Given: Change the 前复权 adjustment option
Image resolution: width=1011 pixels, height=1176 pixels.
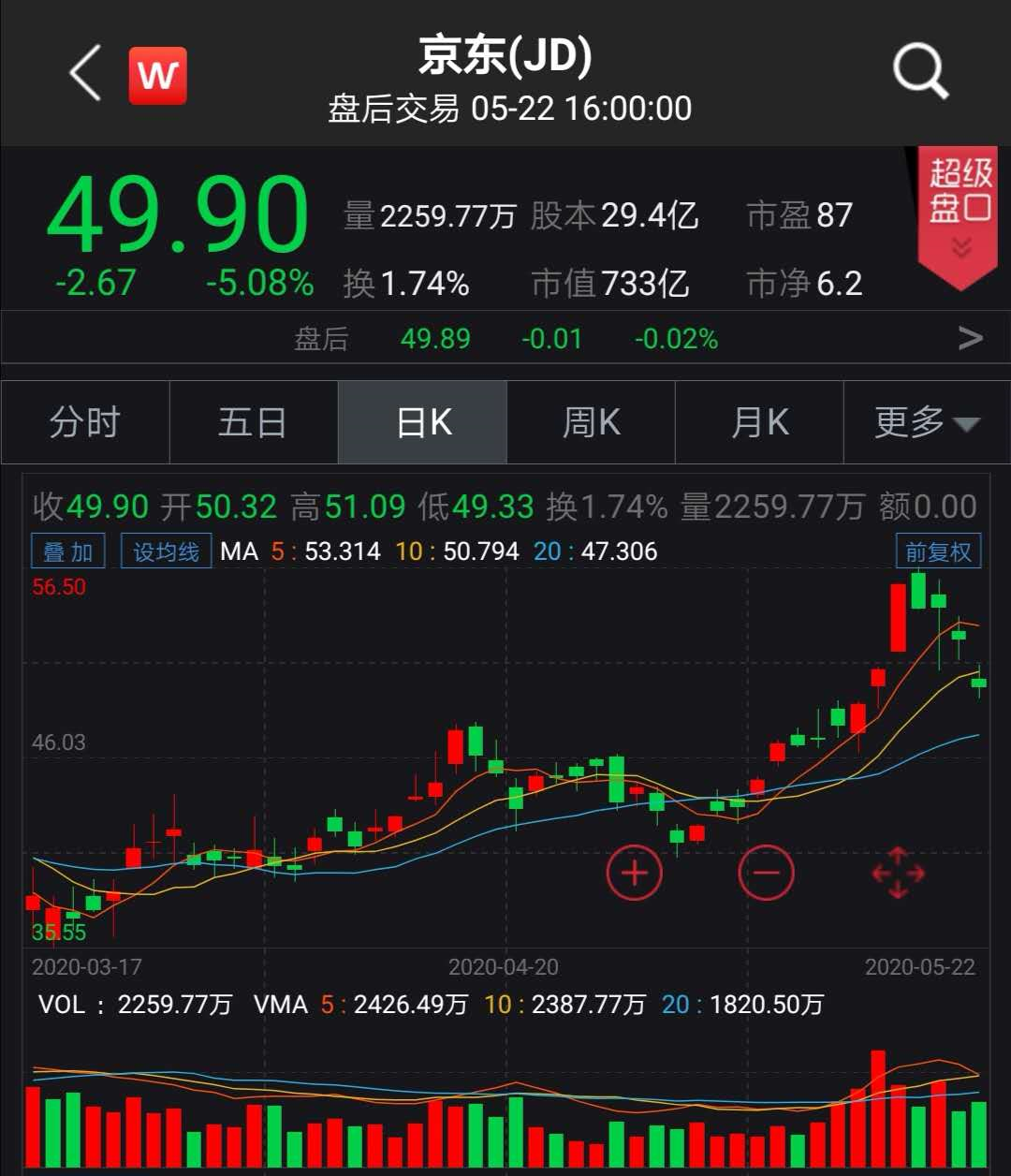Looking at the screenshot, I should point(938,551).
